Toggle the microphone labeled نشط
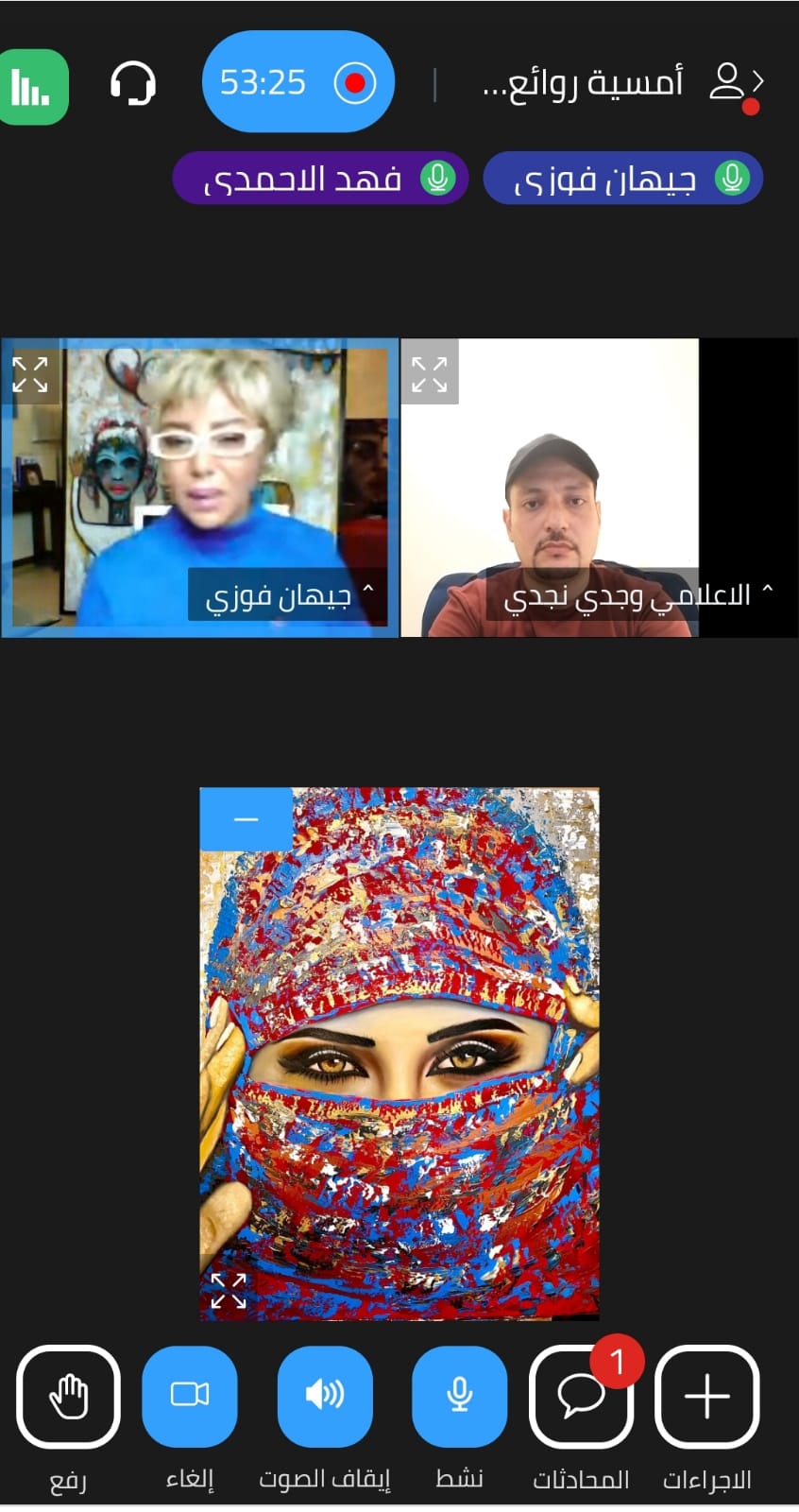The image size is (799, 1512). click(x=460, y=1397)
